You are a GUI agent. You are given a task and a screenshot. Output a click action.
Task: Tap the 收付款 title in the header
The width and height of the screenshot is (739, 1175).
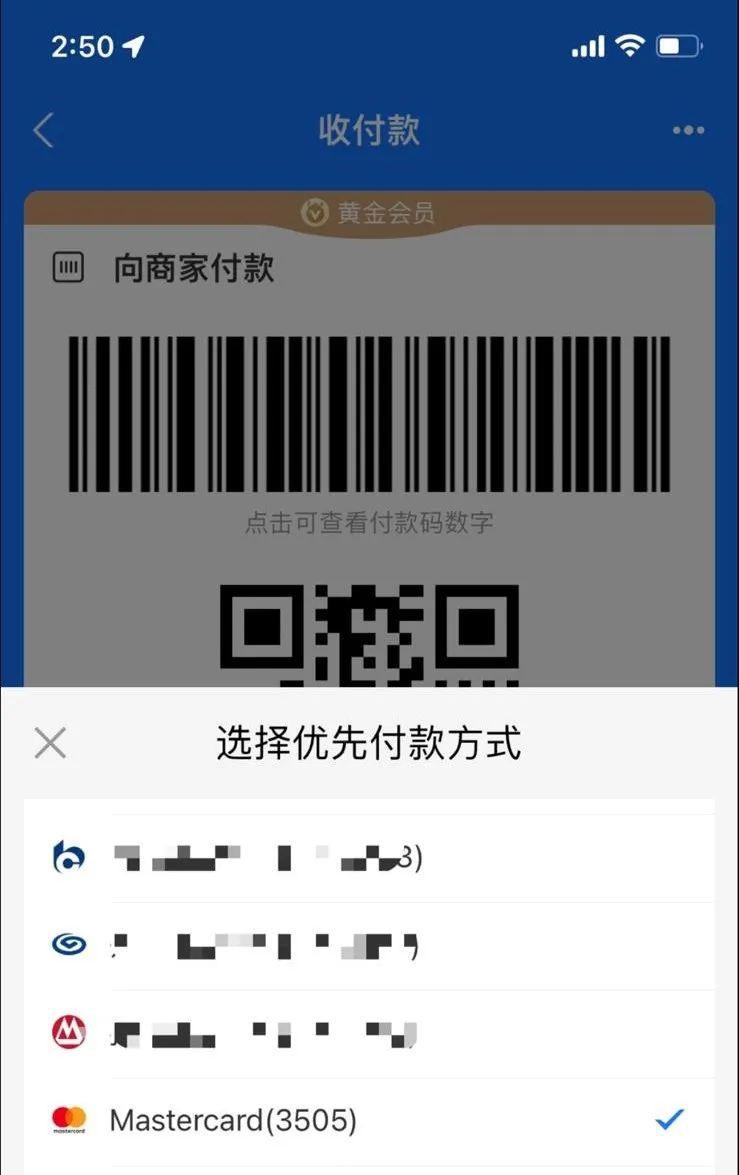[x=369, y=130]
